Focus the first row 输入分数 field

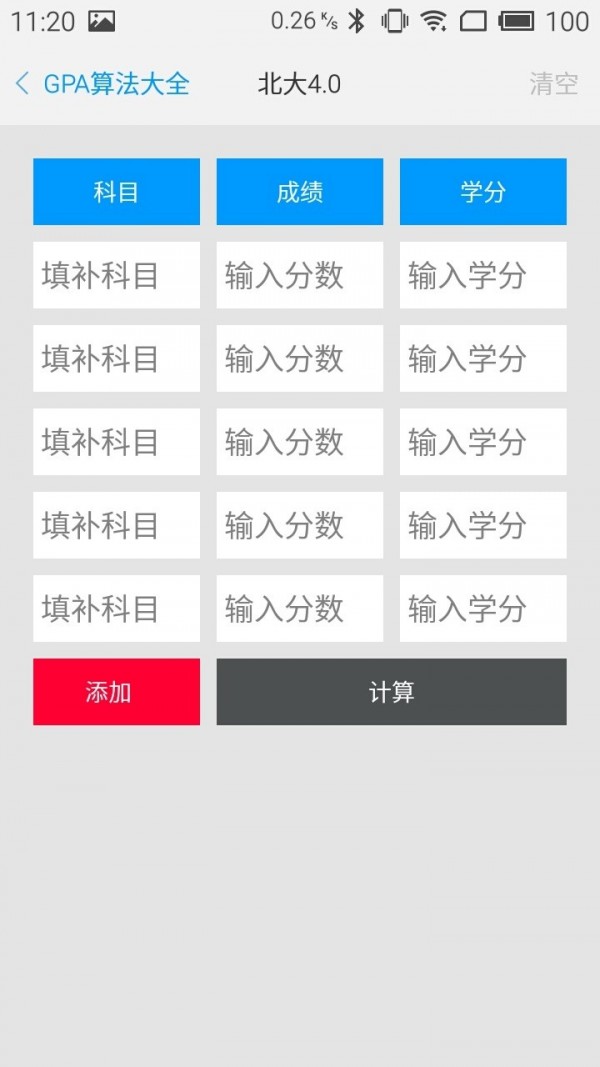point(299,275)
